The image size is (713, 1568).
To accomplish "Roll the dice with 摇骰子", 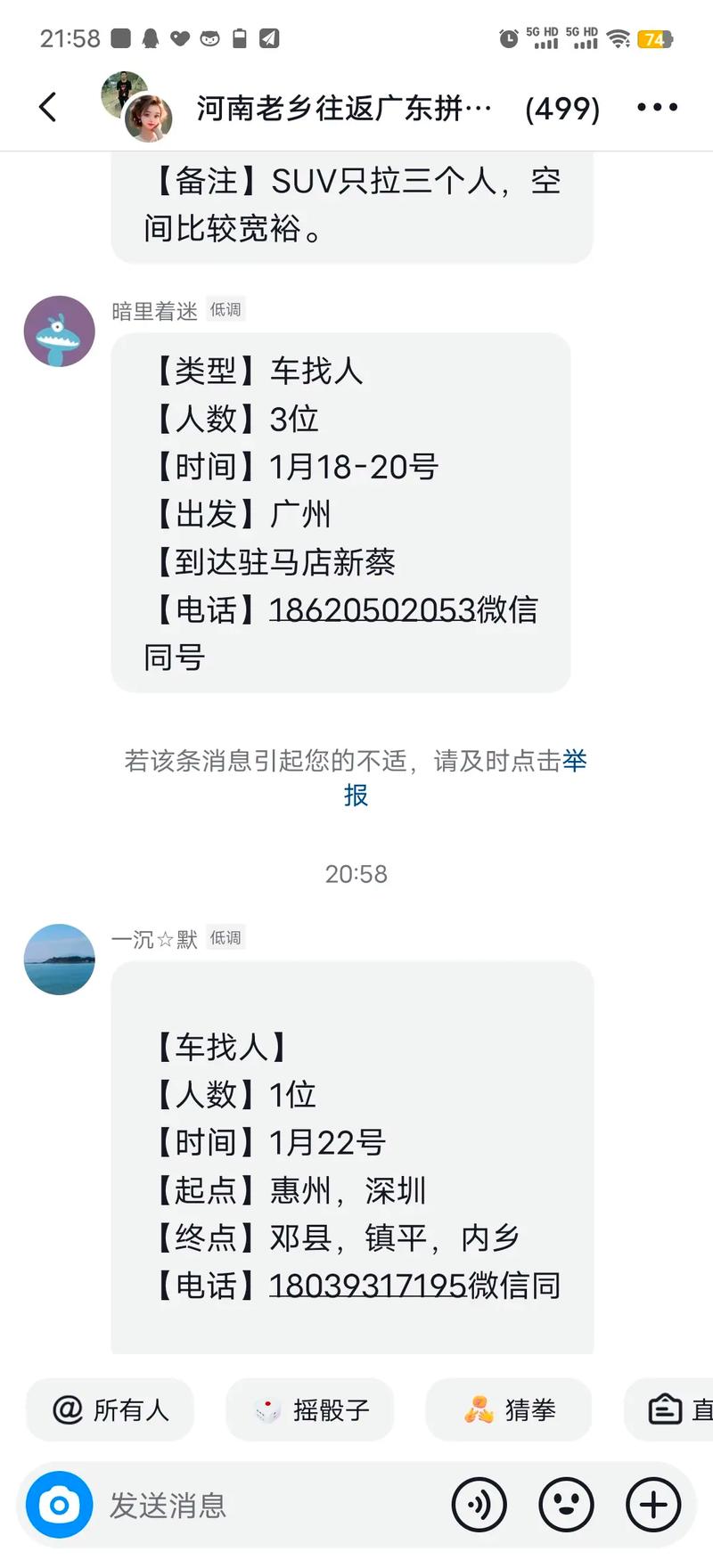I will (x=310, y=1409).
